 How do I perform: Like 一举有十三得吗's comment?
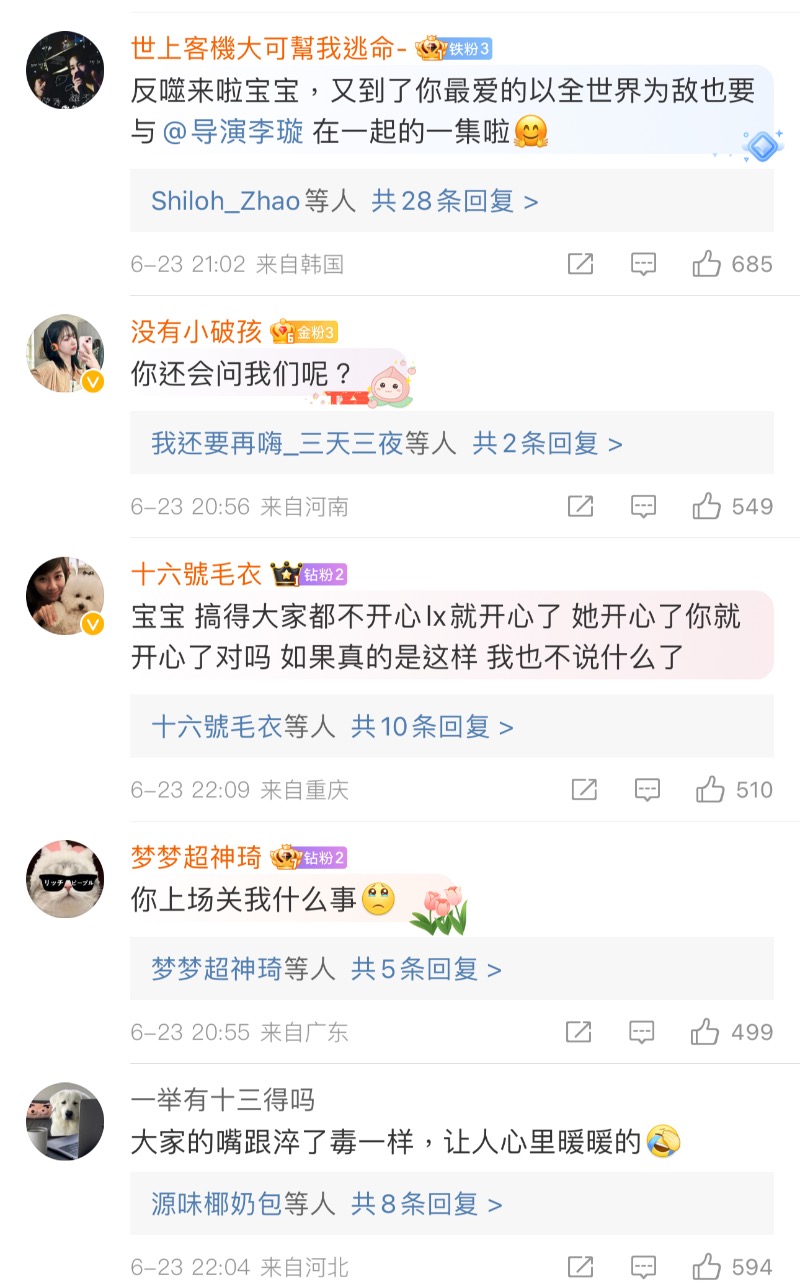pos(707,1267)
